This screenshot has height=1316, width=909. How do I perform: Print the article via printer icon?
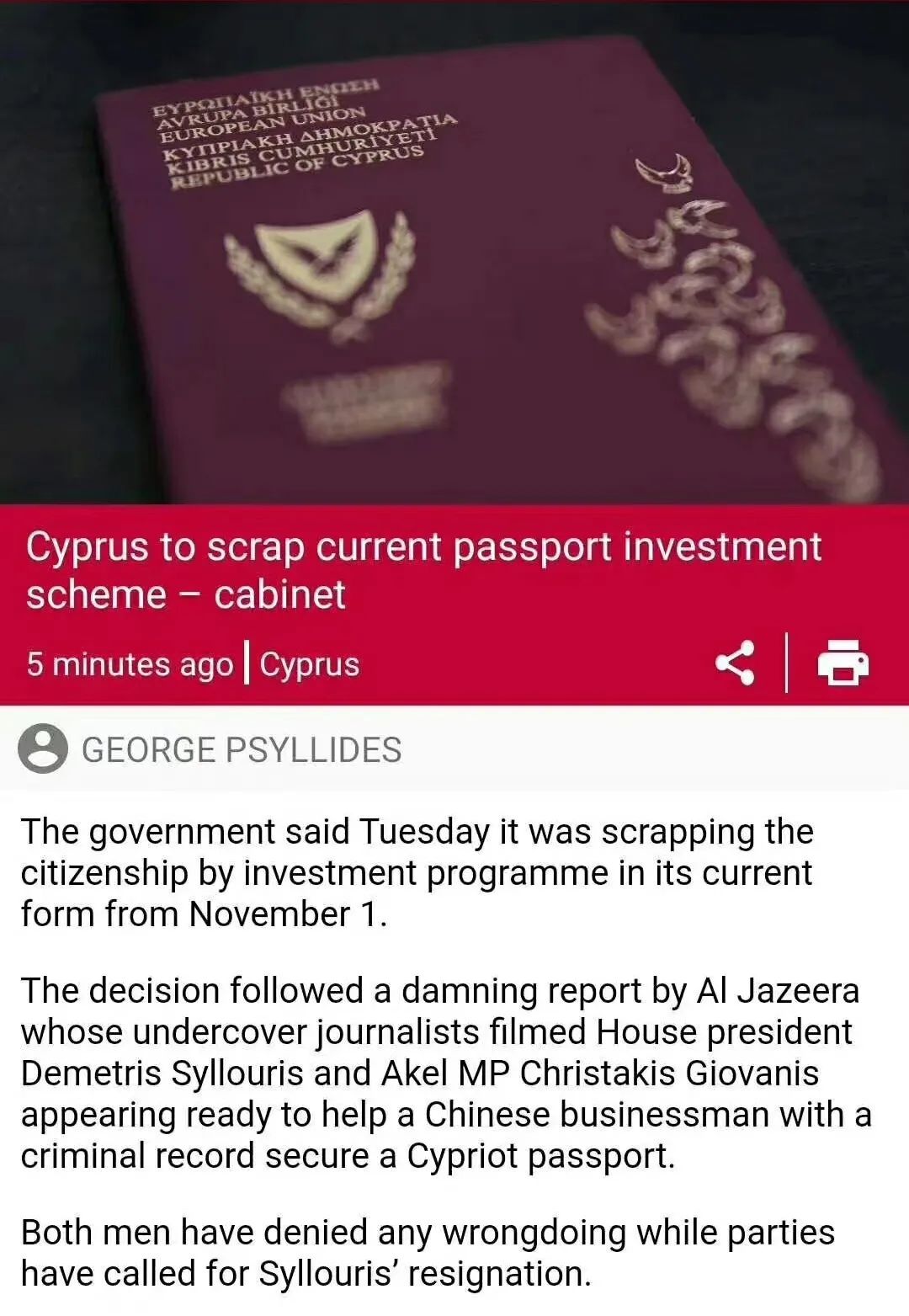(x=843, y=663)
